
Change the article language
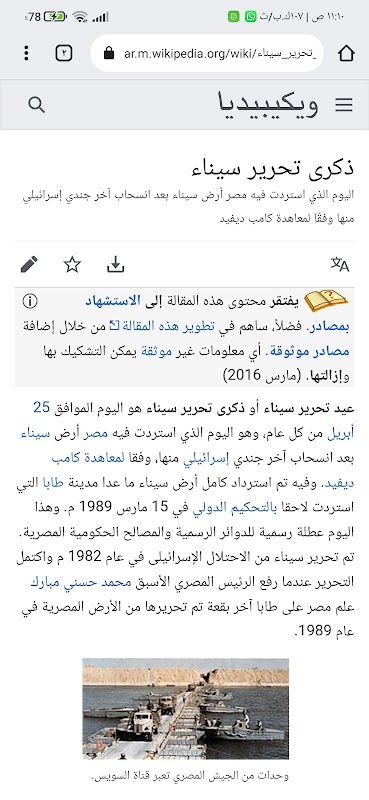339,265
